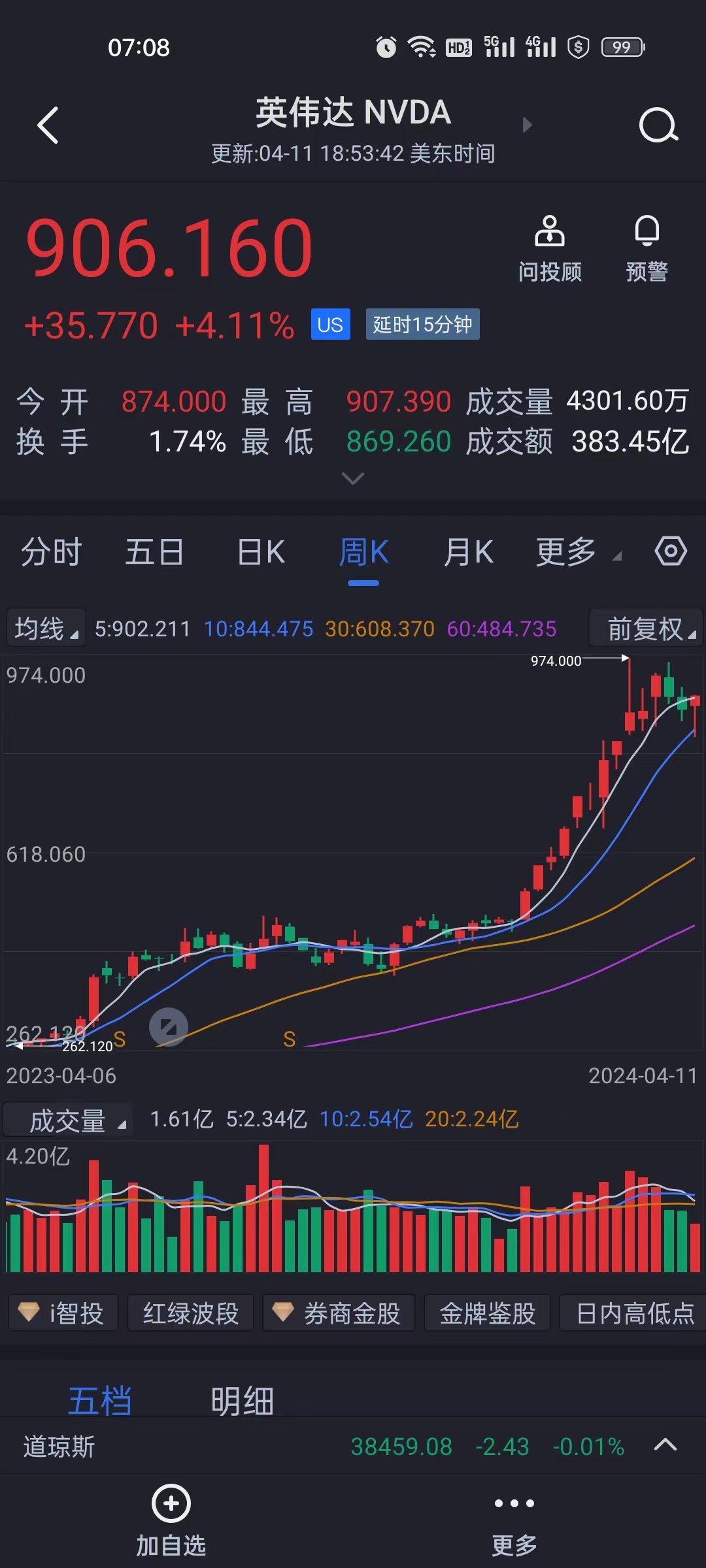706x1568 pixels.
Task: Open the 均线 moving average dropdown
Action: [45, 627]
